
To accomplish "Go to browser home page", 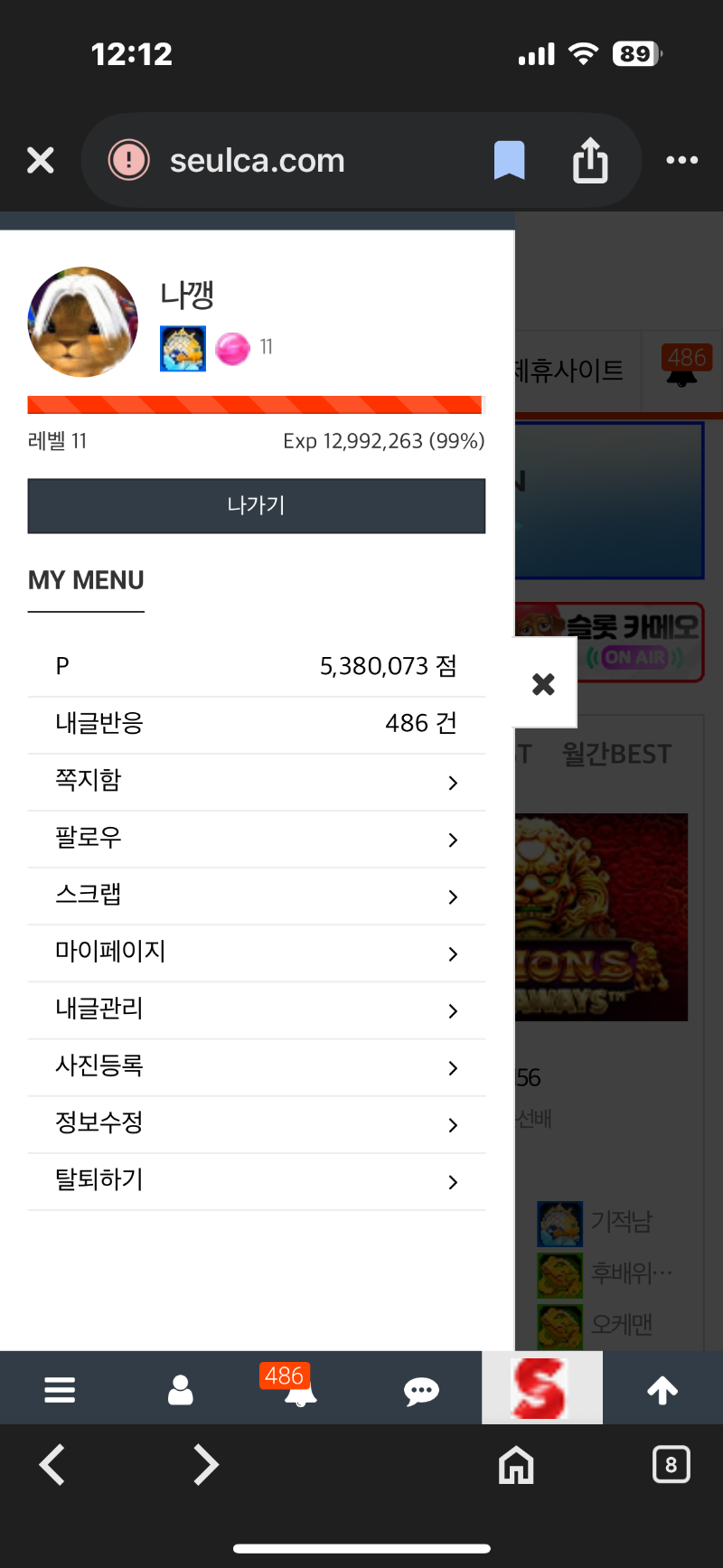I will 516,1465.
